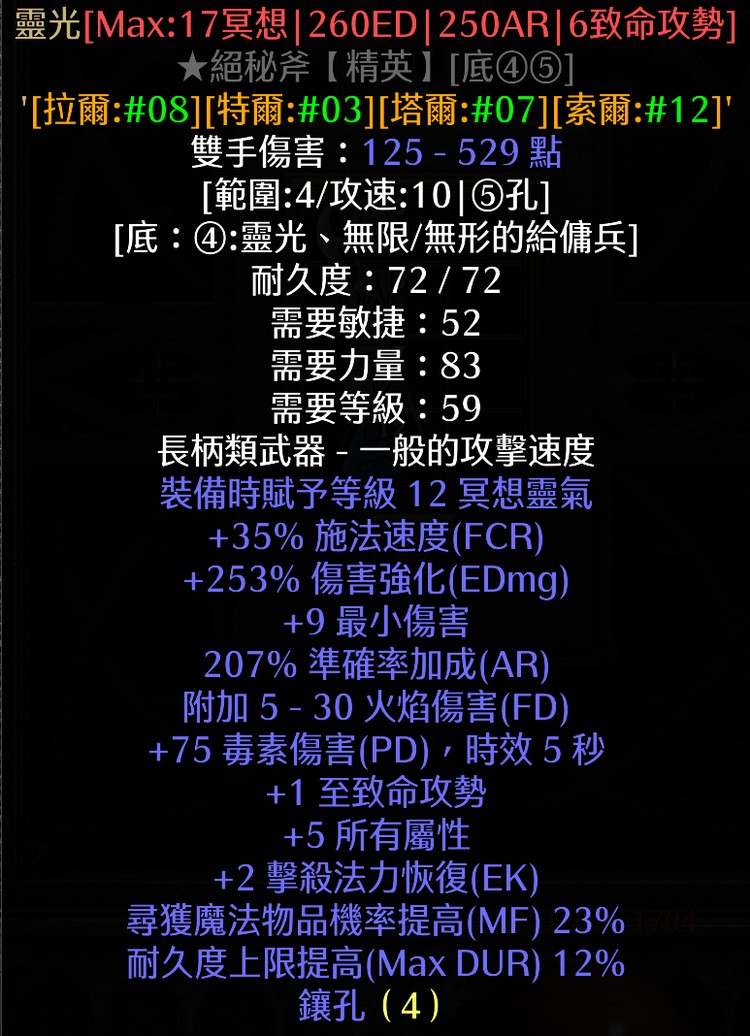
Task: Click the 鑲孔（4） sockets line
Action: [375, 1004]
